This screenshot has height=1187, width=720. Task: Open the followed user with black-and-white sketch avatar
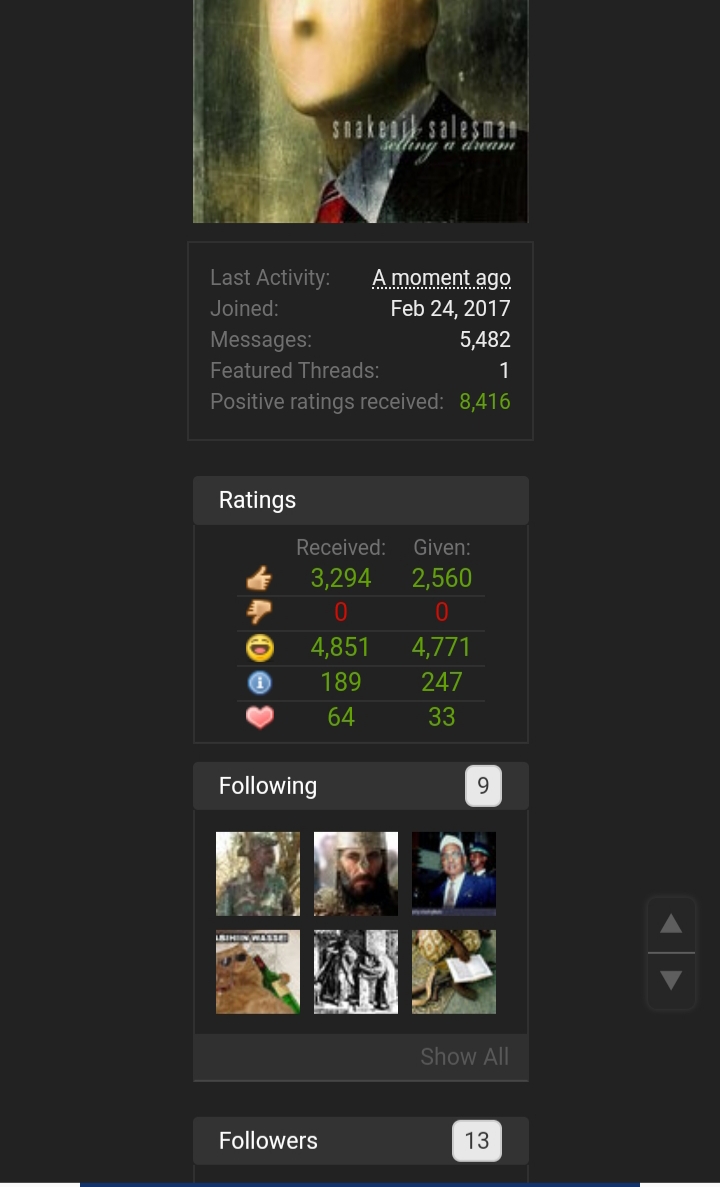pos(356,971)
